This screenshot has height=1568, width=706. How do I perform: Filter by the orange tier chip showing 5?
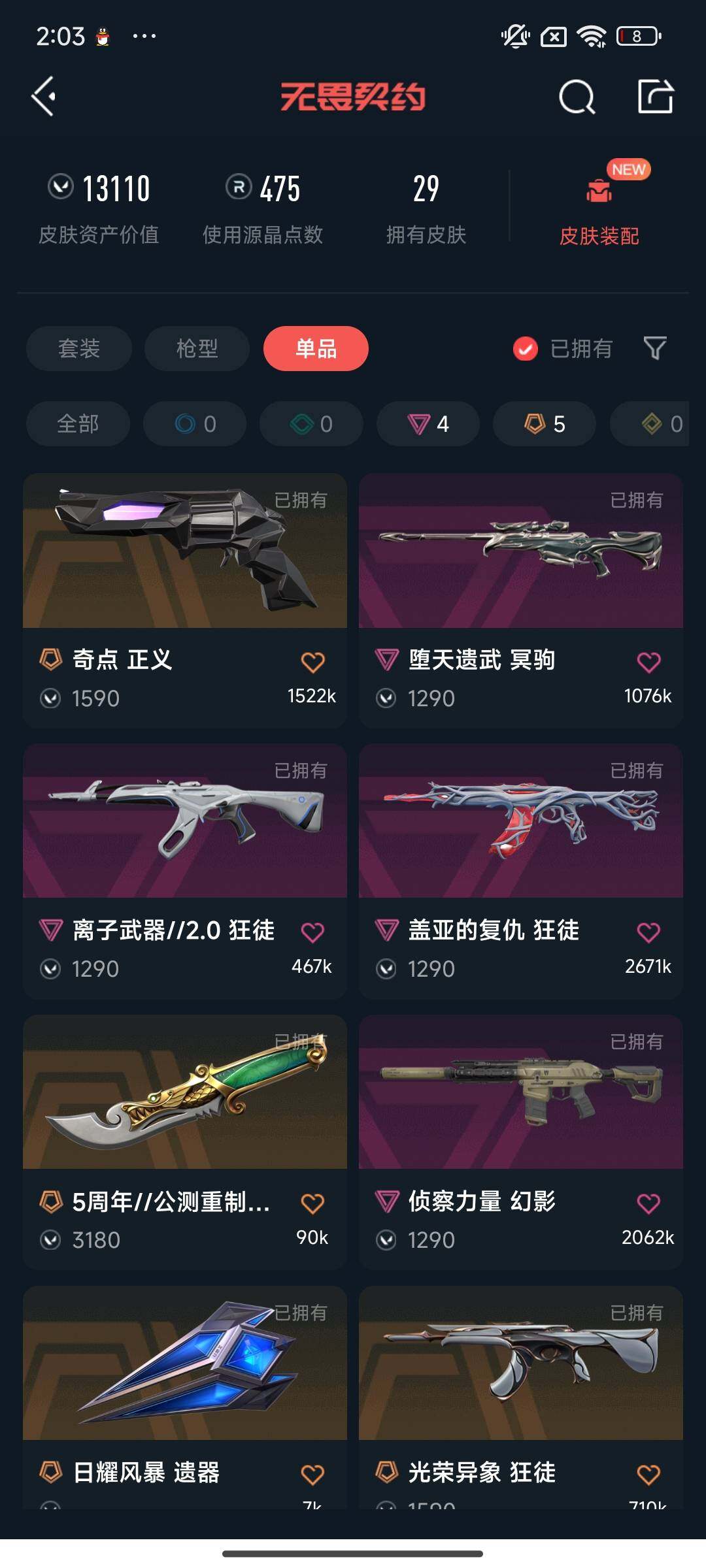pyautogui.click(x=545, y=424)
